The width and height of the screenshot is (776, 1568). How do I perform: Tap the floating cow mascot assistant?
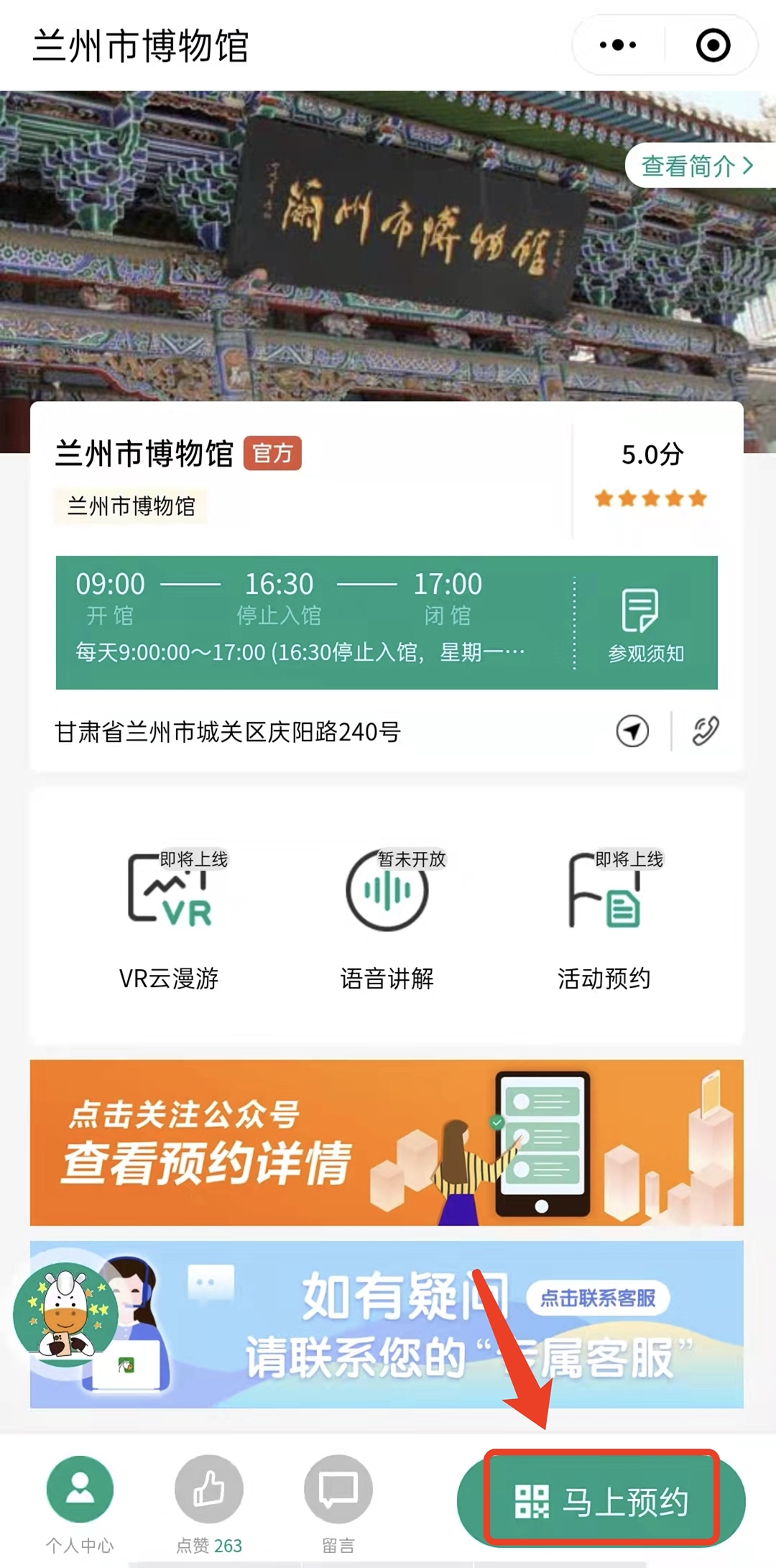[65, 1315]
